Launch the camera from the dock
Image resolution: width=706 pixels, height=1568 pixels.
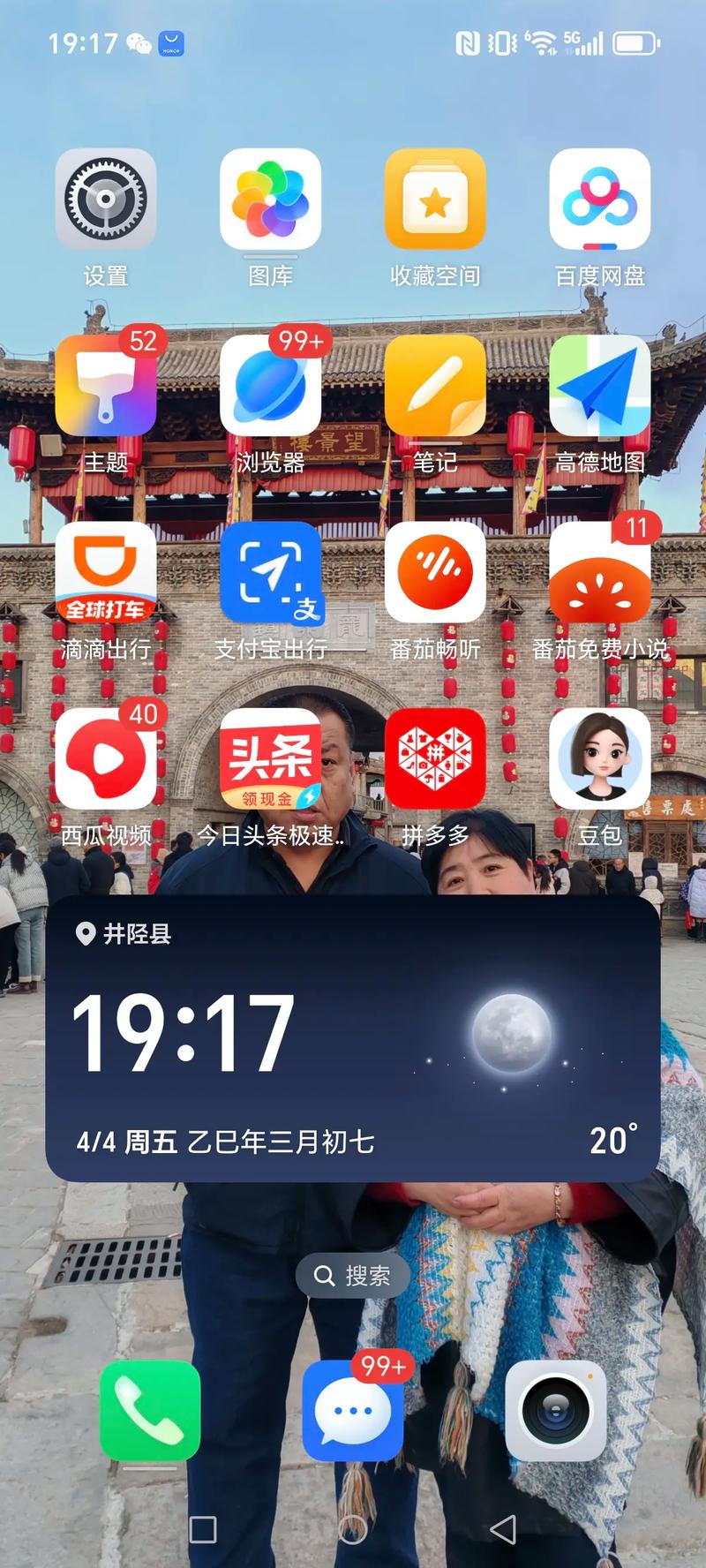556,1411
